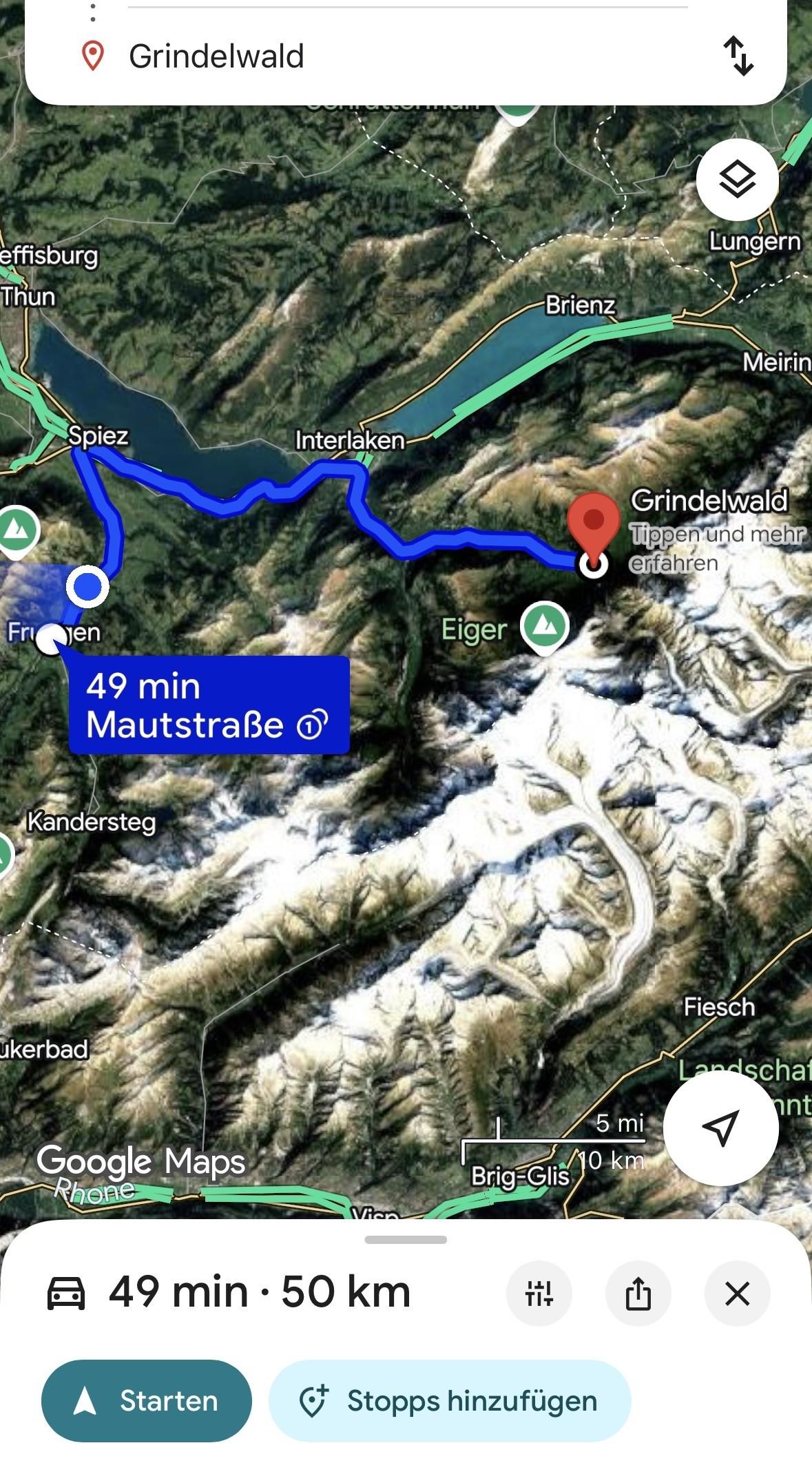812x1474 pixels.
Task: Share this route
Action: point(638,1293)
